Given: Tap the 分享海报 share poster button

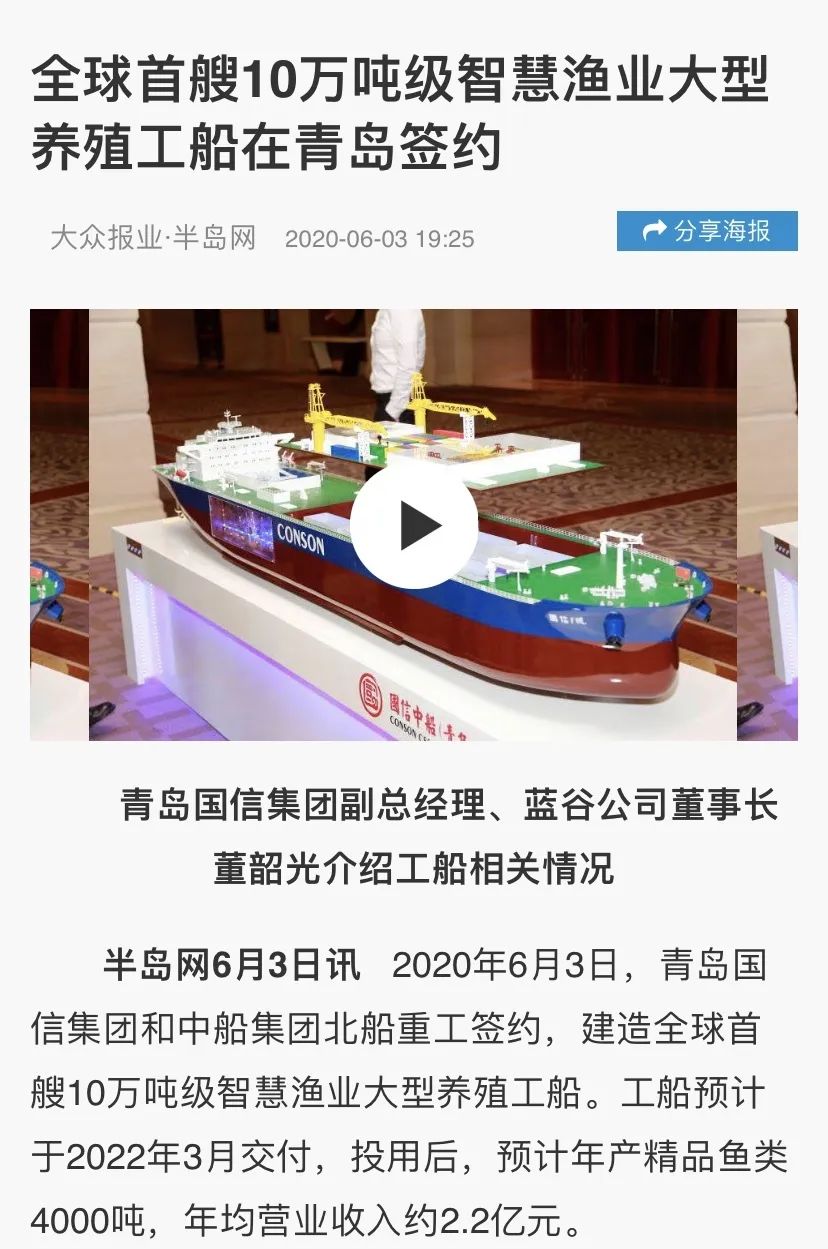Looking at the screenshot, I should point(707,231).
